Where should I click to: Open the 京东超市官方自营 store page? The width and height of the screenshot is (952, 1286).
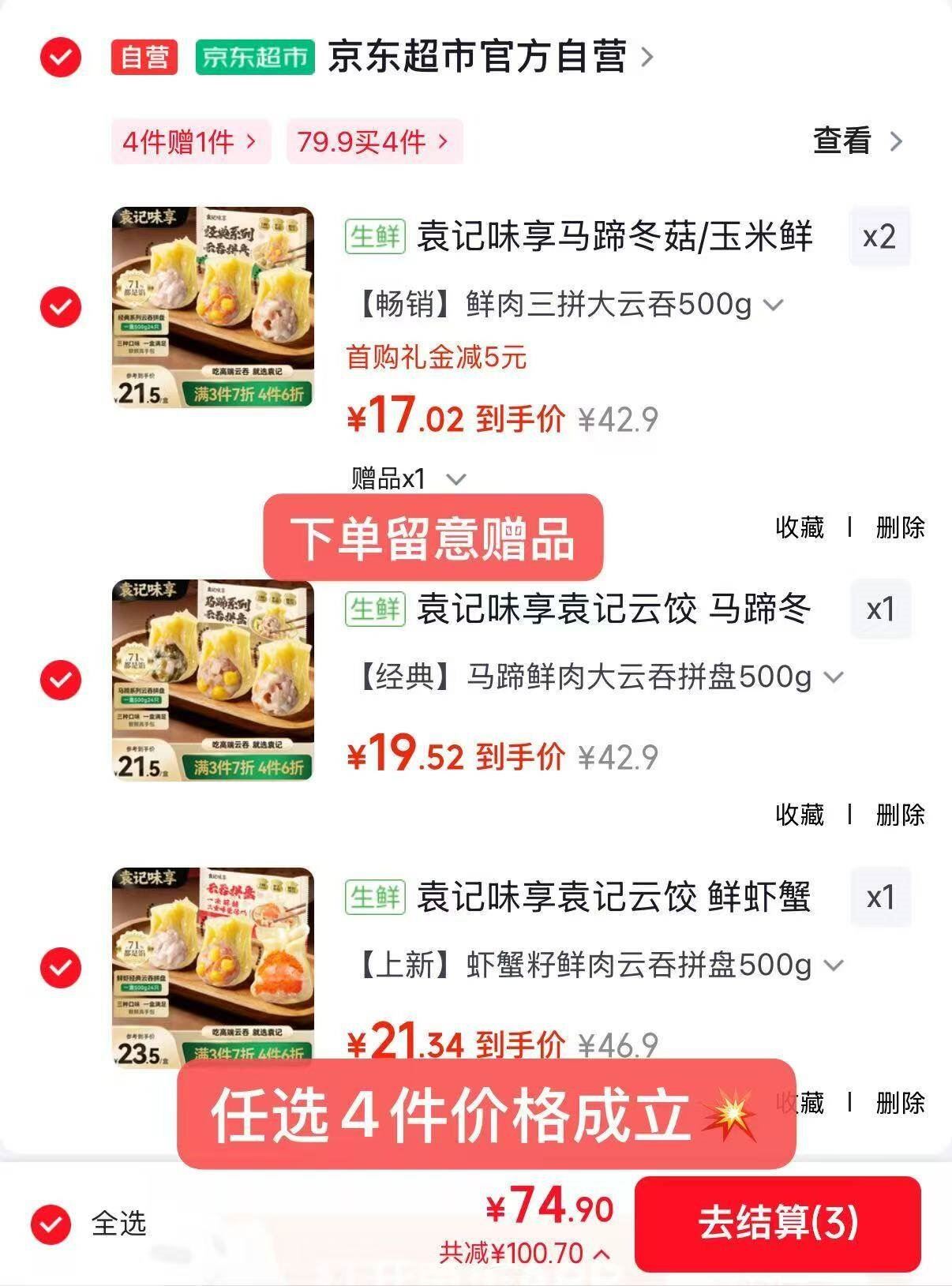click(489, 57)
